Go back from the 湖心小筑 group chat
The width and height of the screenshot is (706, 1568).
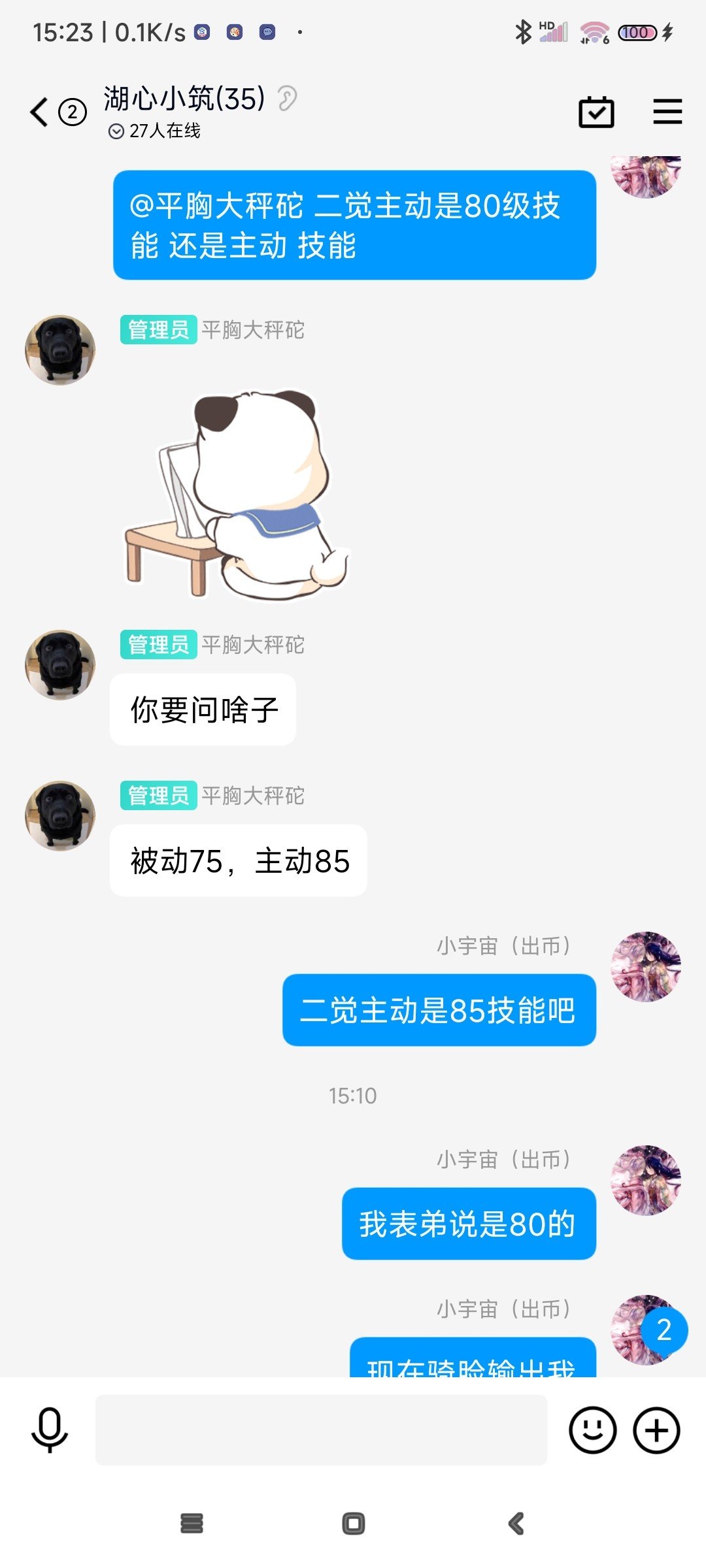pyautogui.click(x=39, y=112)
